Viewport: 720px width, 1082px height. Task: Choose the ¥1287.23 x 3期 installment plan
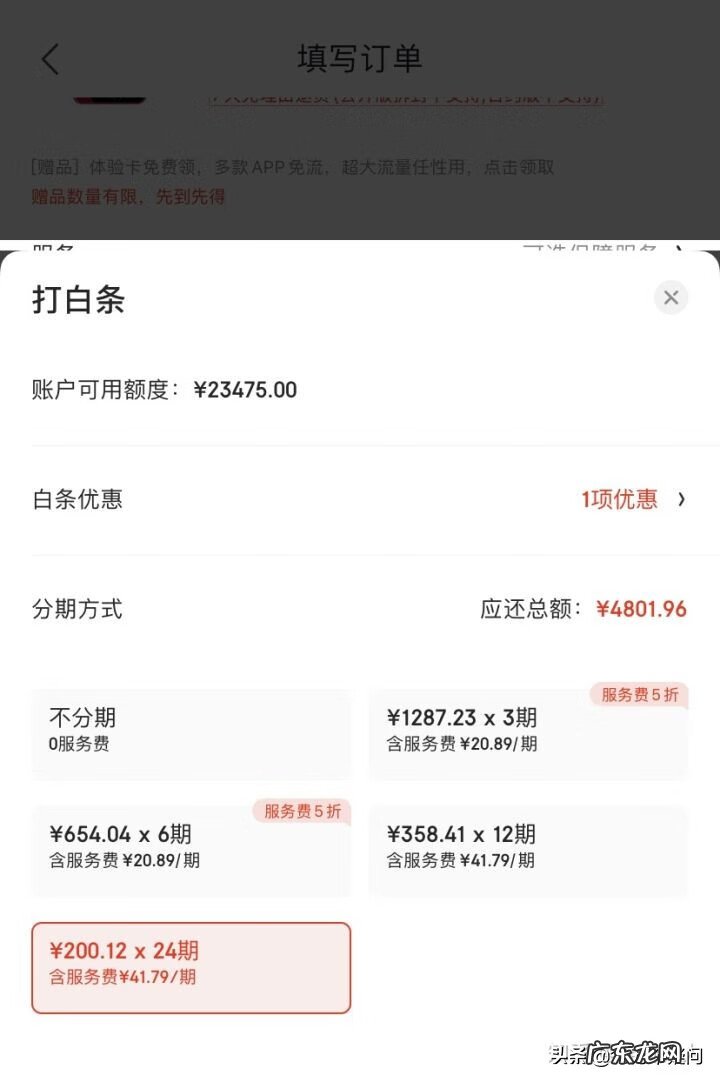[528, 731]
